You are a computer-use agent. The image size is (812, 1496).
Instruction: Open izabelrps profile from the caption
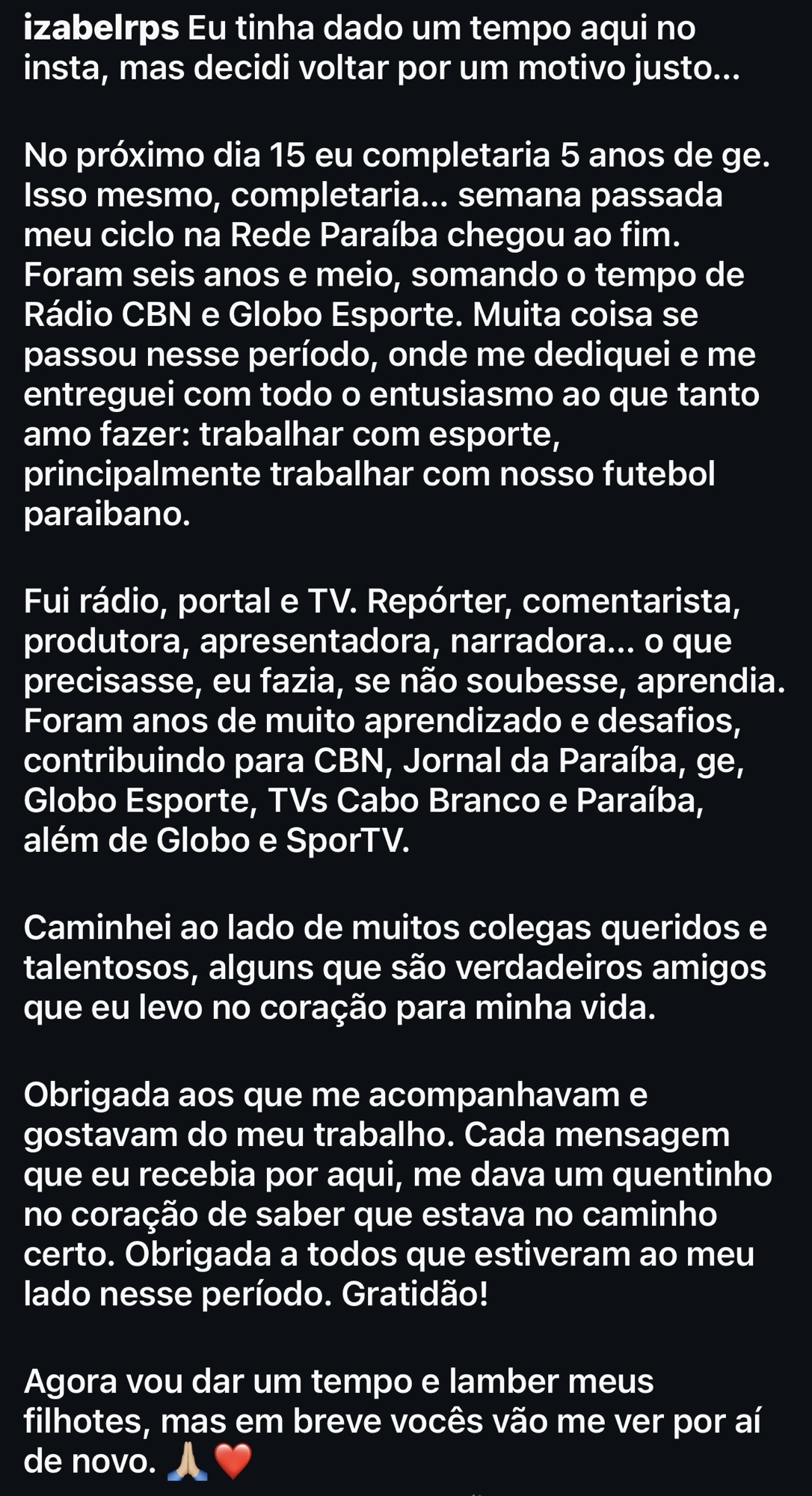click(101, 29)
